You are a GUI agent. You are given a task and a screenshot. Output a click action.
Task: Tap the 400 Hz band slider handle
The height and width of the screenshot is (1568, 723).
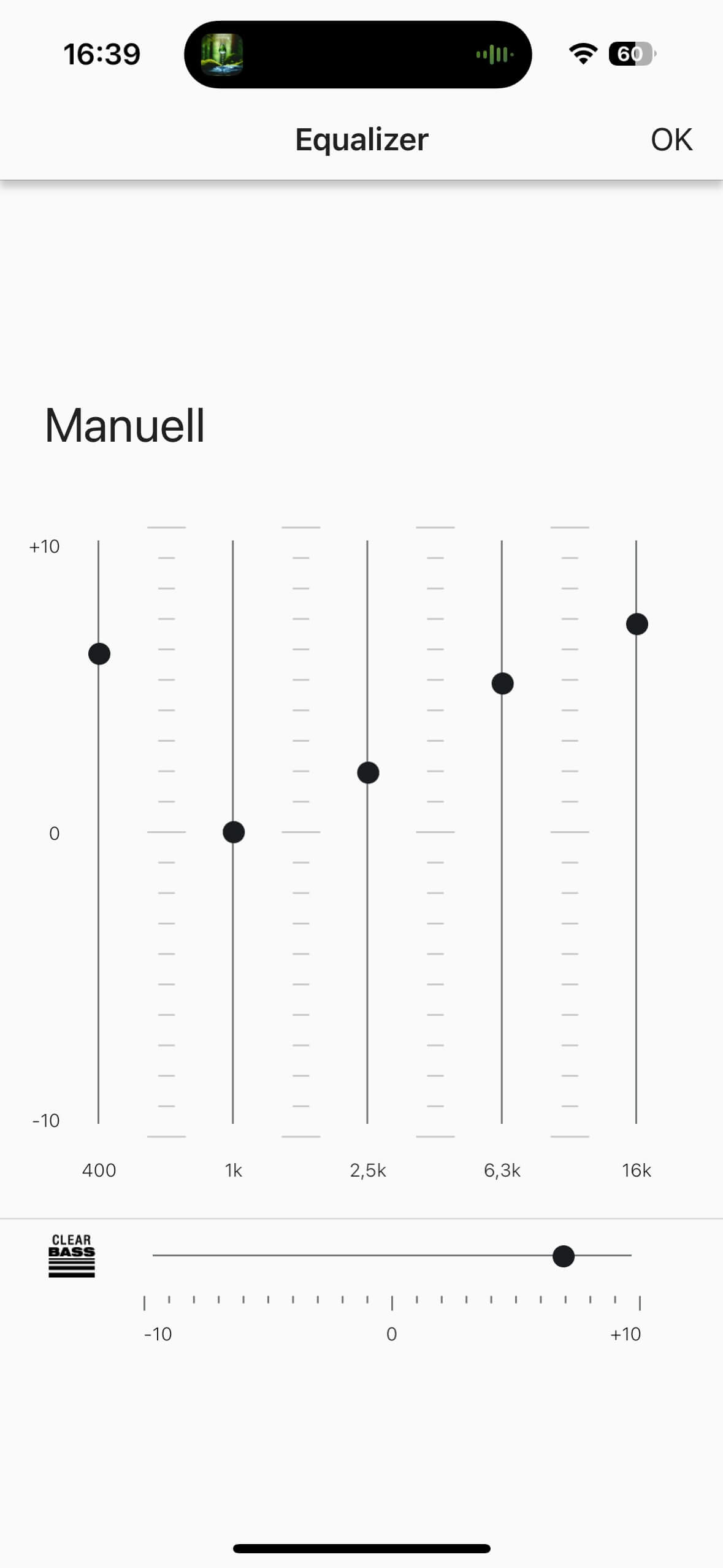point(99,654)
